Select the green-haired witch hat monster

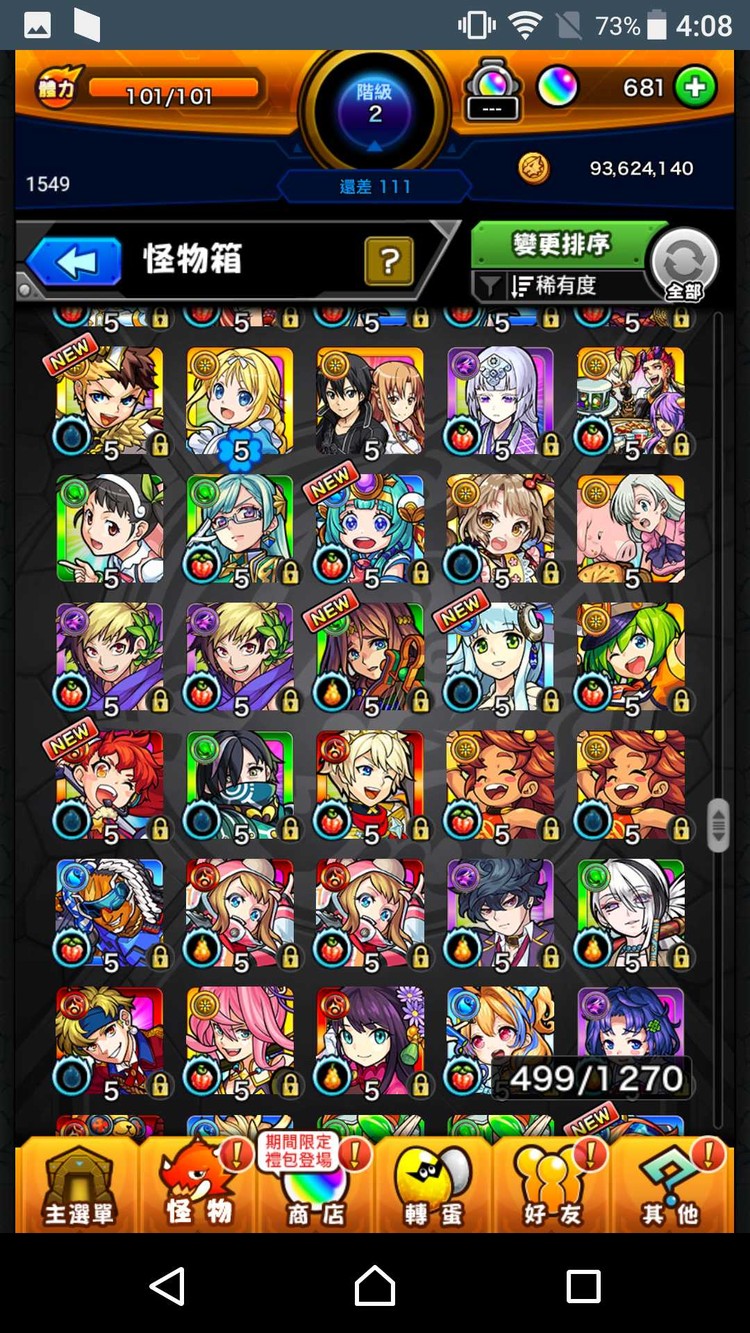coord(630,657)
